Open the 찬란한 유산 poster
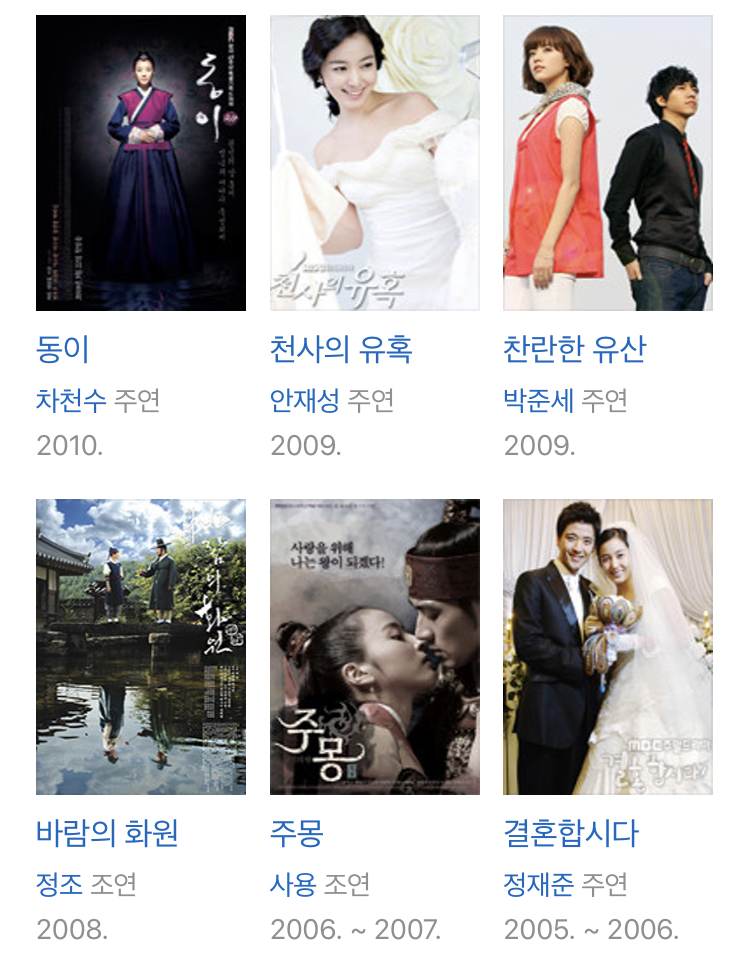Viewport: 750px width, 959px height. pos(607,163)
